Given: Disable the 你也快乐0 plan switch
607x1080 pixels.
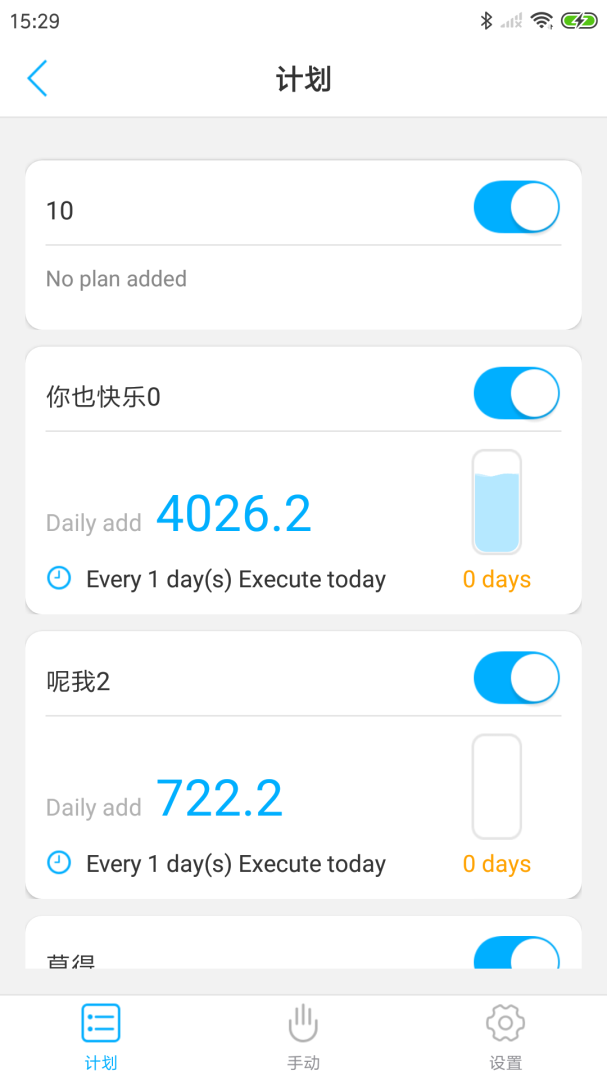Looking at the screenshot, I should click(516, 393).
